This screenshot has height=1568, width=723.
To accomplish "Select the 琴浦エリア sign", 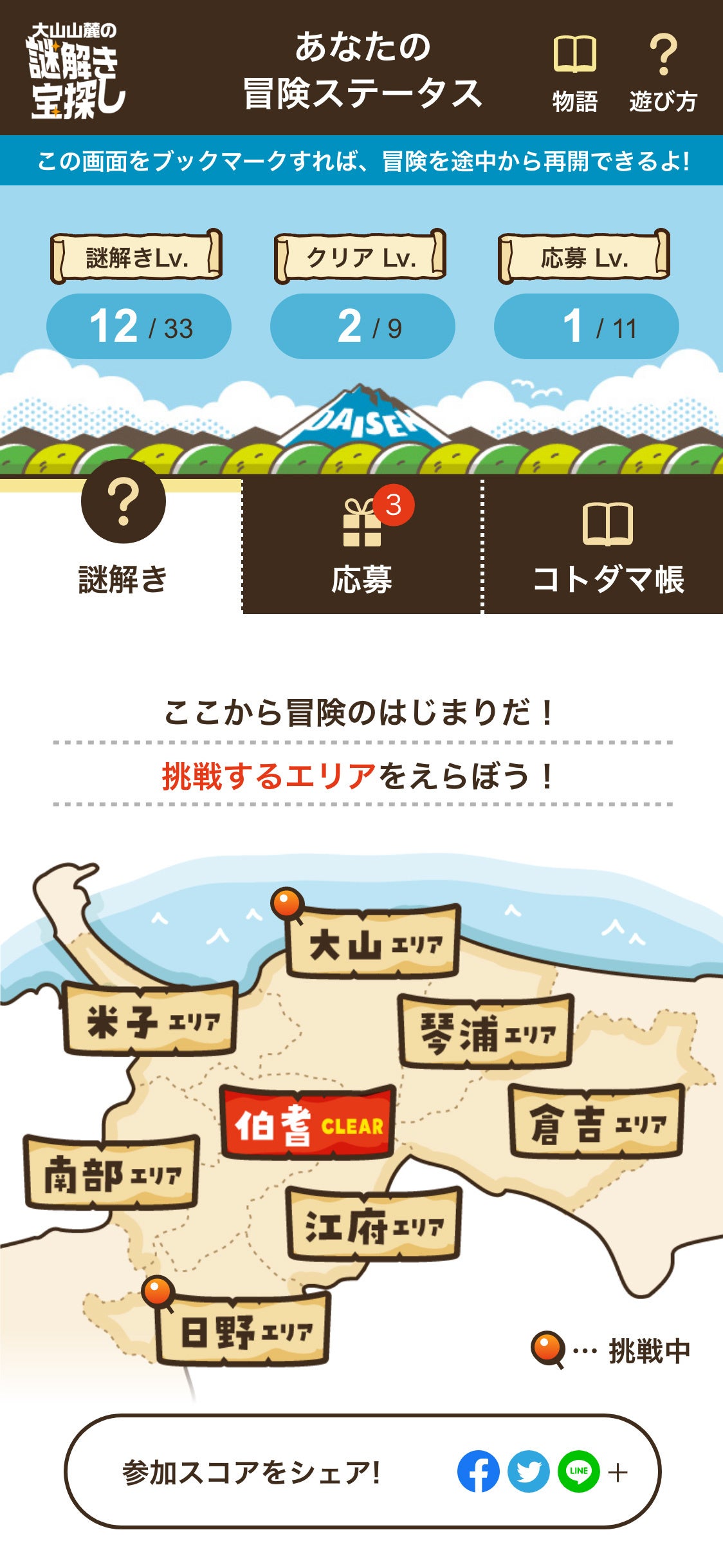I will [x=486, y=1032].
